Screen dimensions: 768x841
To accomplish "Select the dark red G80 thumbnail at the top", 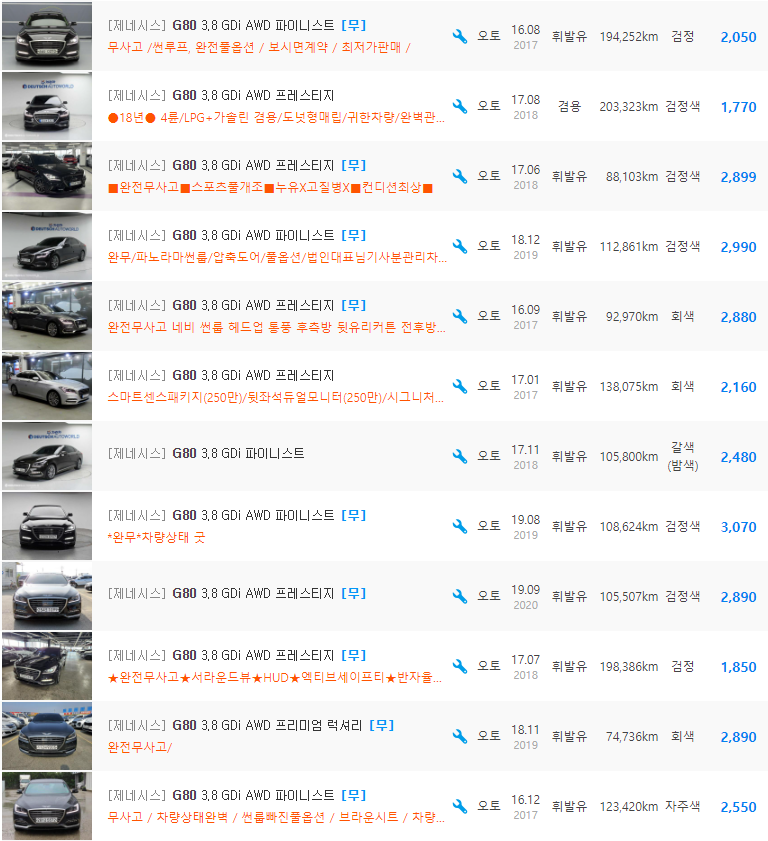I will [46, 35].
